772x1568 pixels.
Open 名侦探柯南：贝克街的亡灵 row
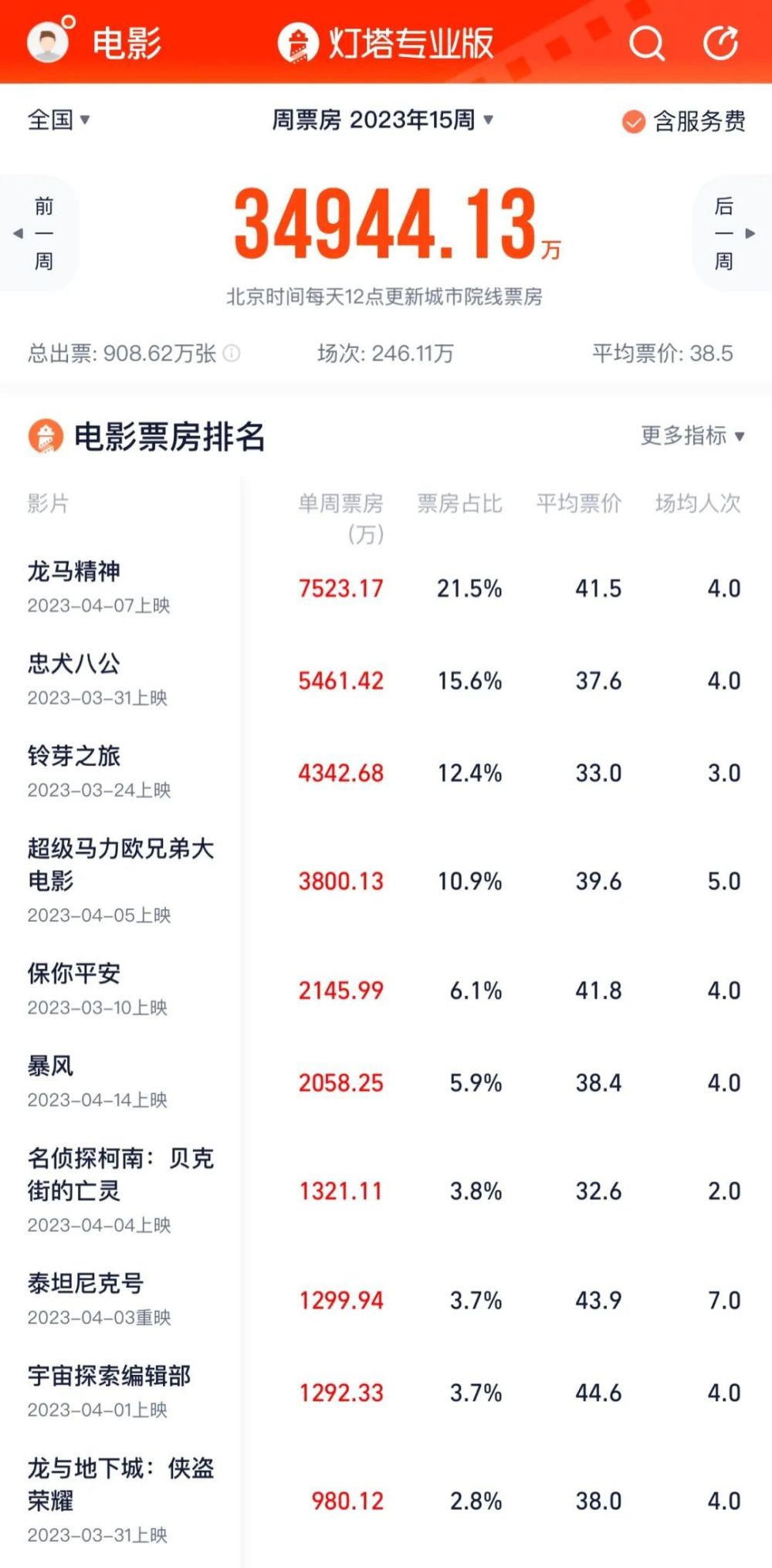(386, 1190)
